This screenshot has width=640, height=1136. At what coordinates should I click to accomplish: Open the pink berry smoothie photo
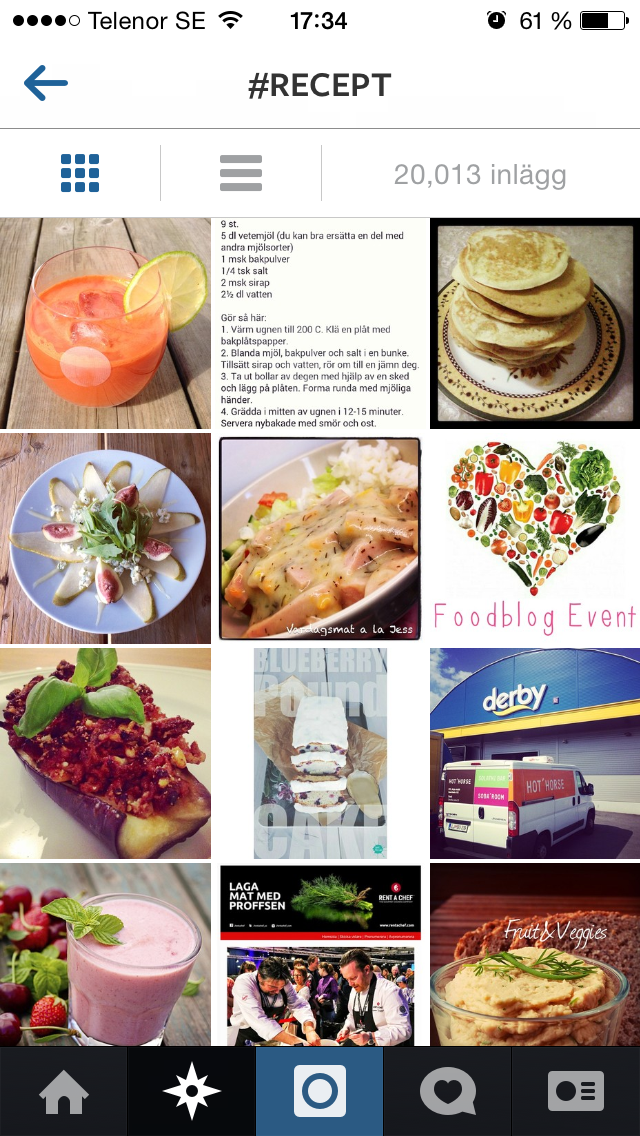pos(105,955)
